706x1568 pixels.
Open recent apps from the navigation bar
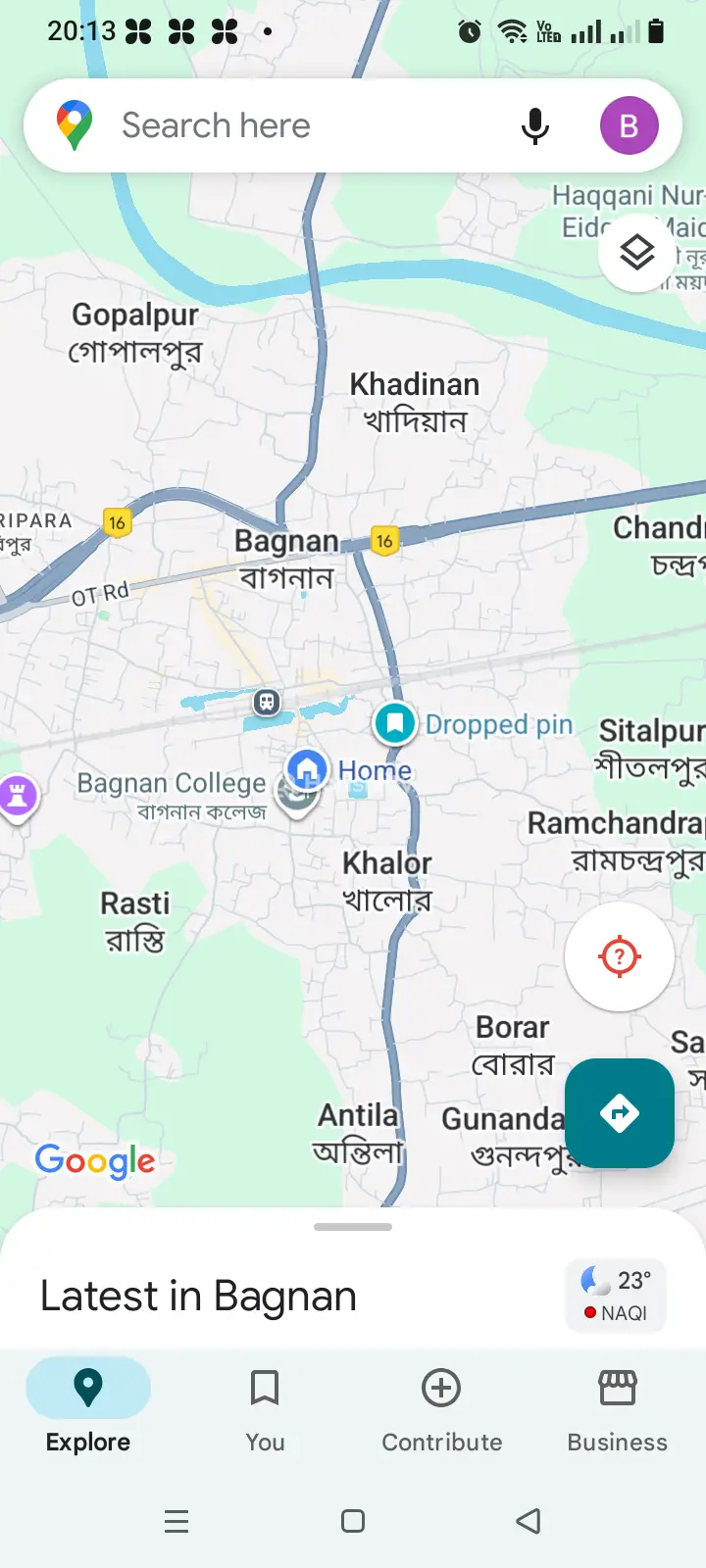176,1521
